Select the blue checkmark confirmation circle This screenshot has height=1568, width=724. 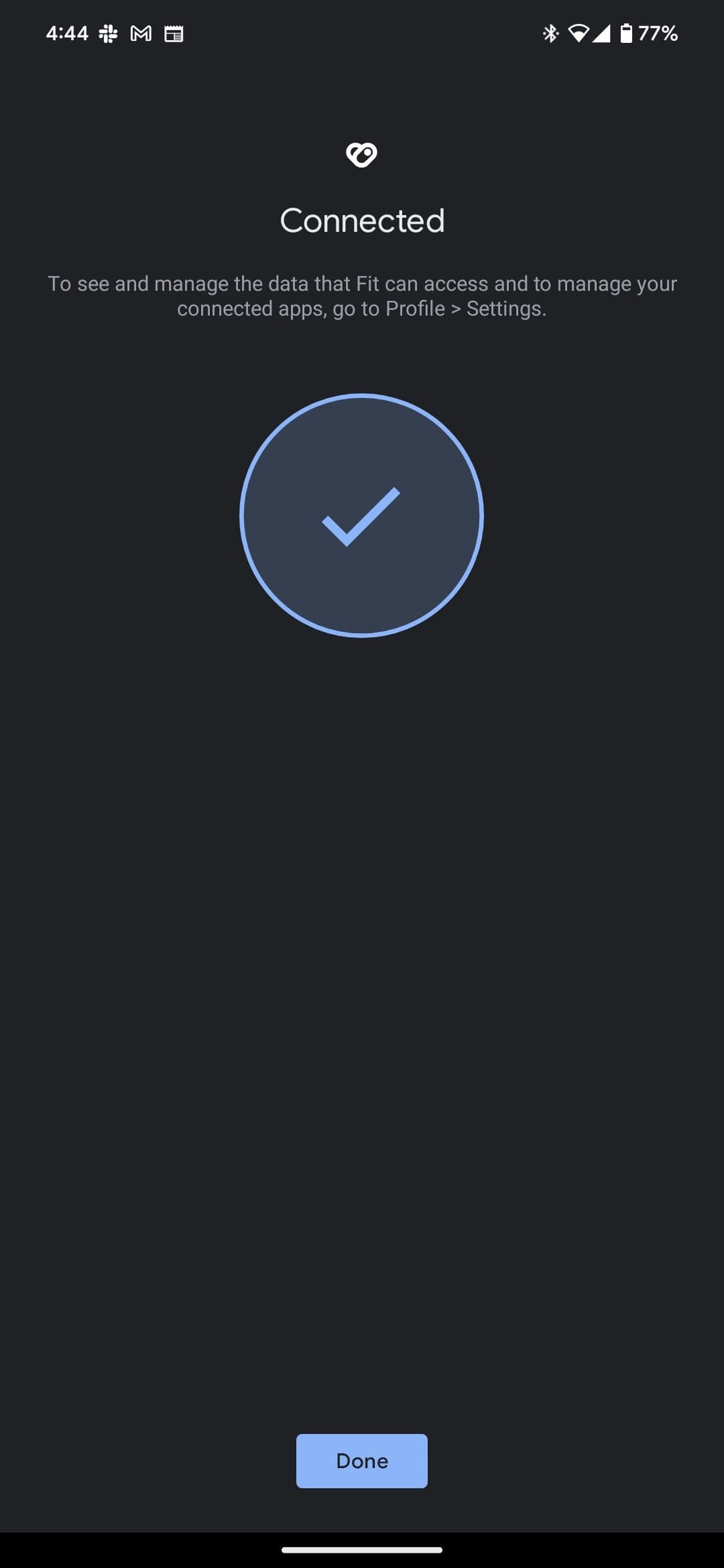pyautogui.click(x=362, y=516)
